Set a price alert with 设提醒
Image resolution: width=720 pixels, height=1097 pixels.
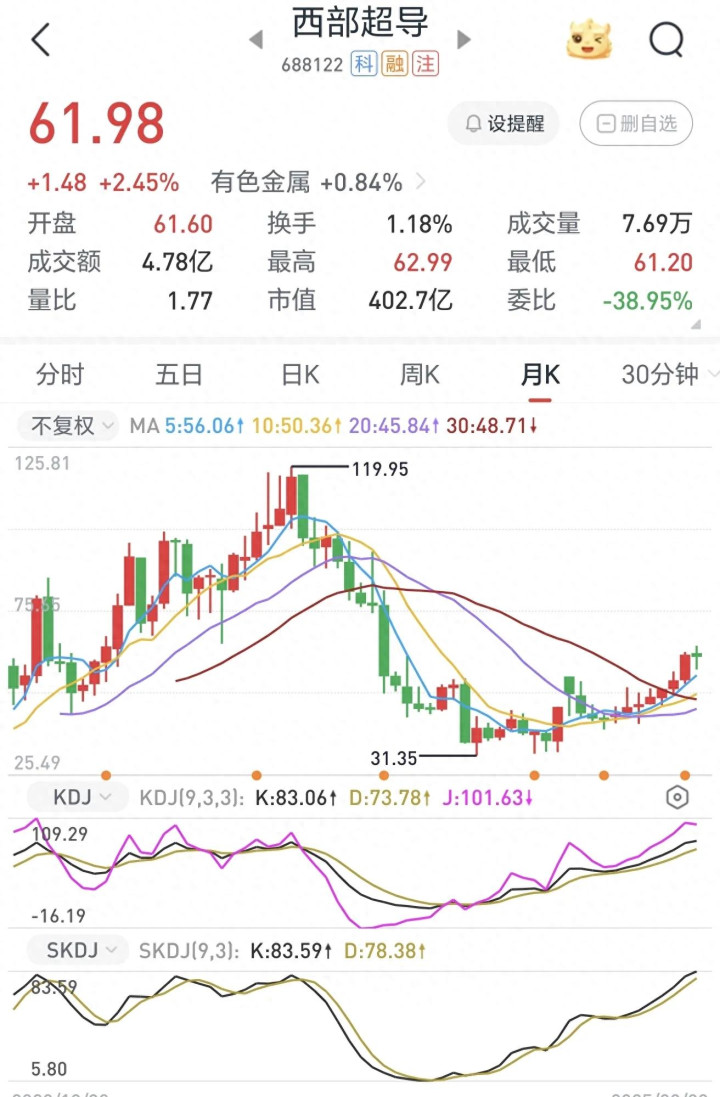(x=504, y=124)
